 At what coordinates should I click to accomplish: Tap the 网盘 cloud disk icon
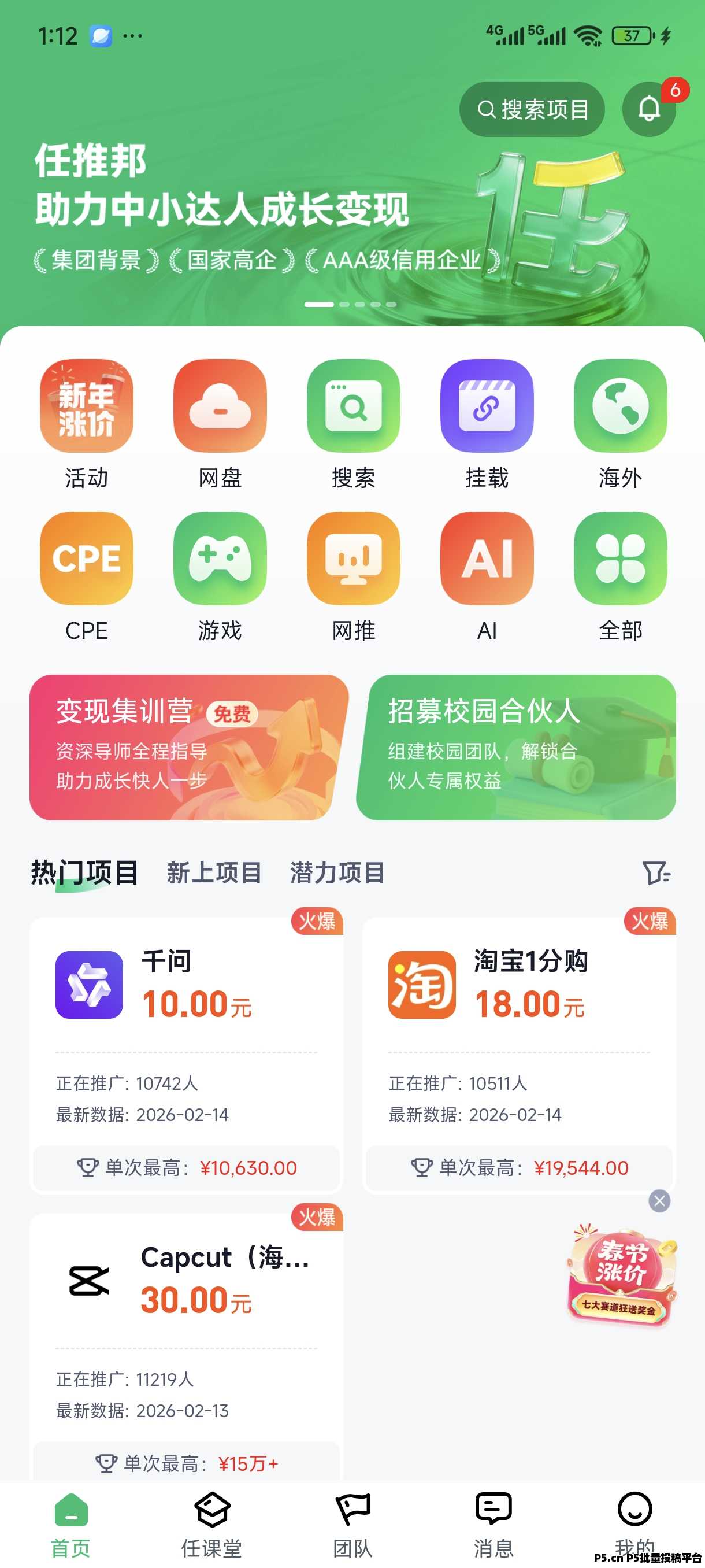(x=220, y=409)
